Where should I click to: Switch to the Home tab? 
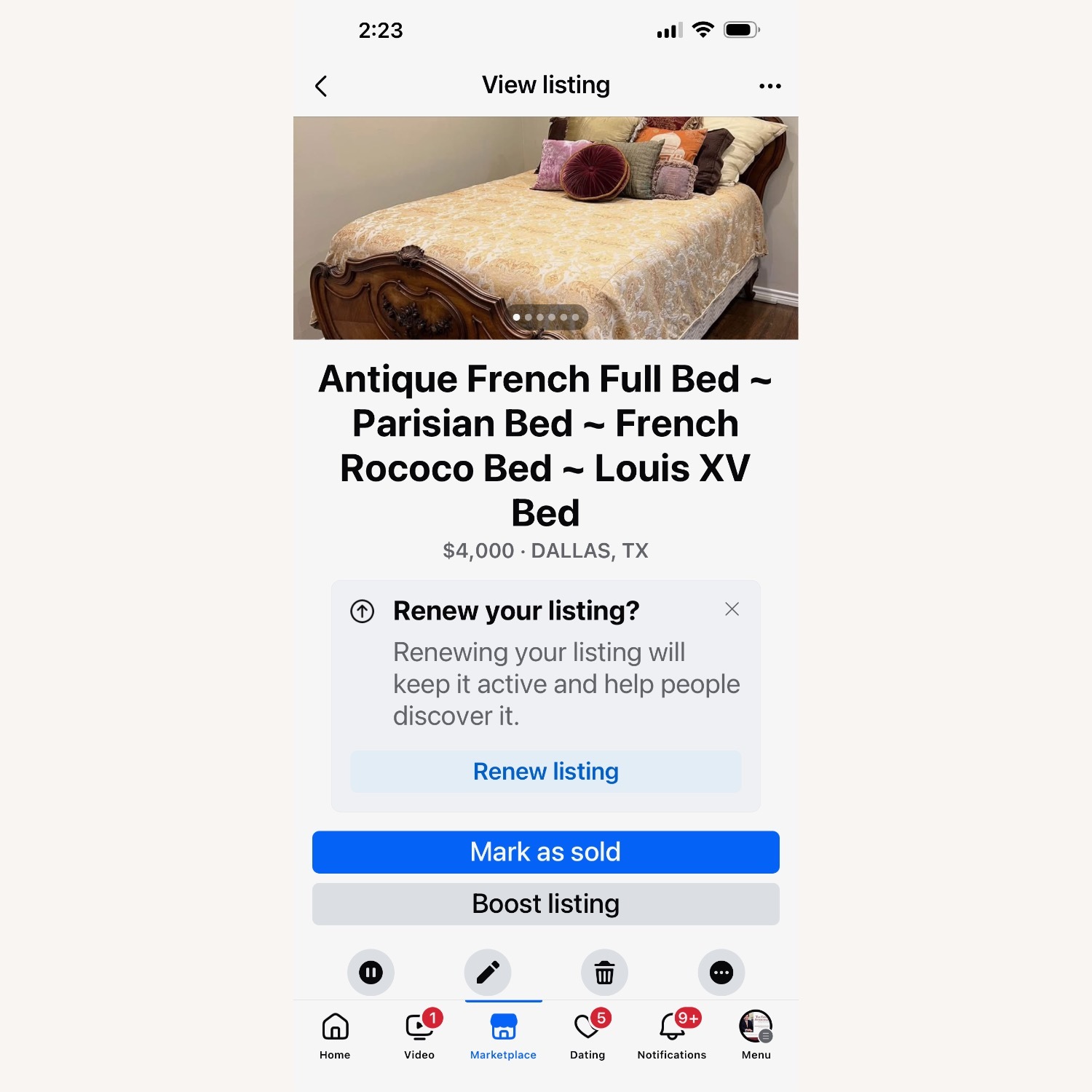pyautogui.click(x=335, y=1035)
